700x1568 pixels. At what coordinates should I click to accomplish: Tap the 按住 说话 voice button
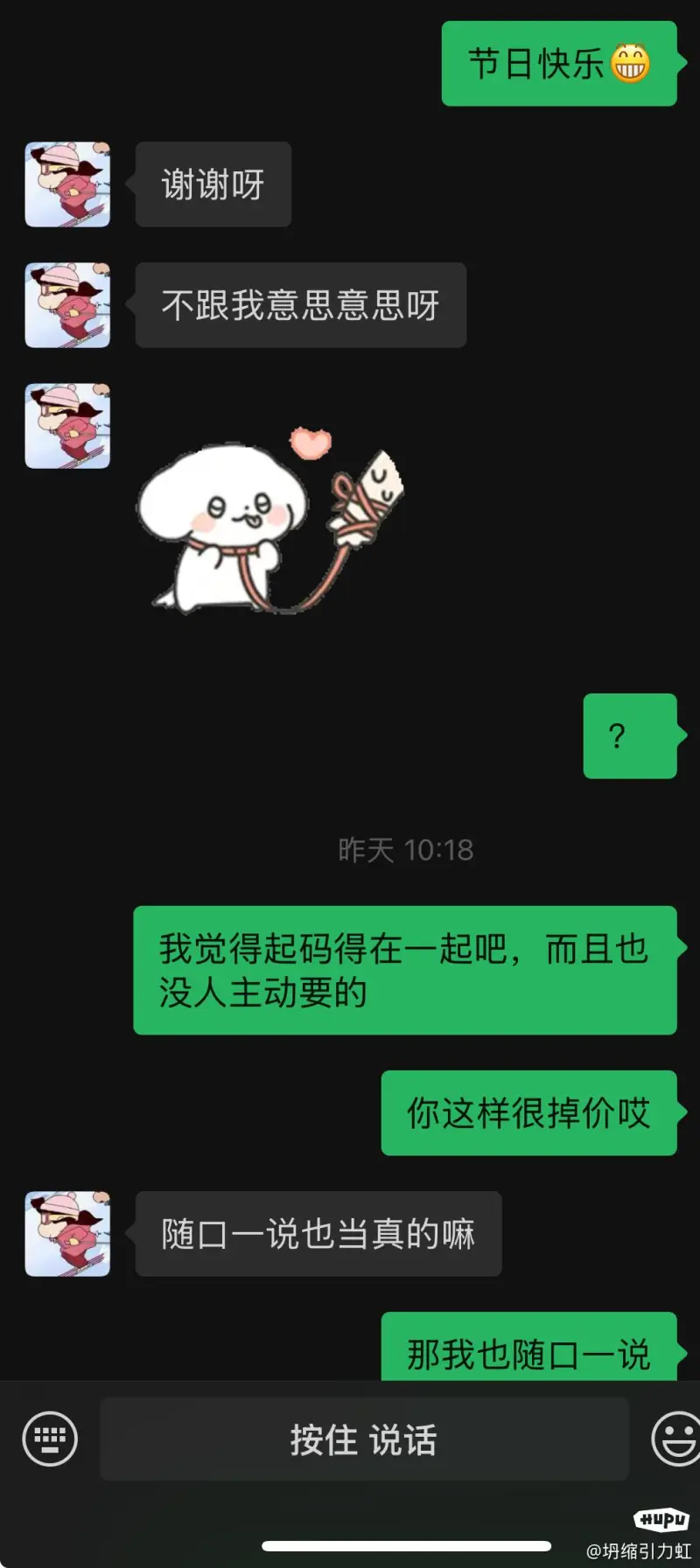[x=364, y=1439]
